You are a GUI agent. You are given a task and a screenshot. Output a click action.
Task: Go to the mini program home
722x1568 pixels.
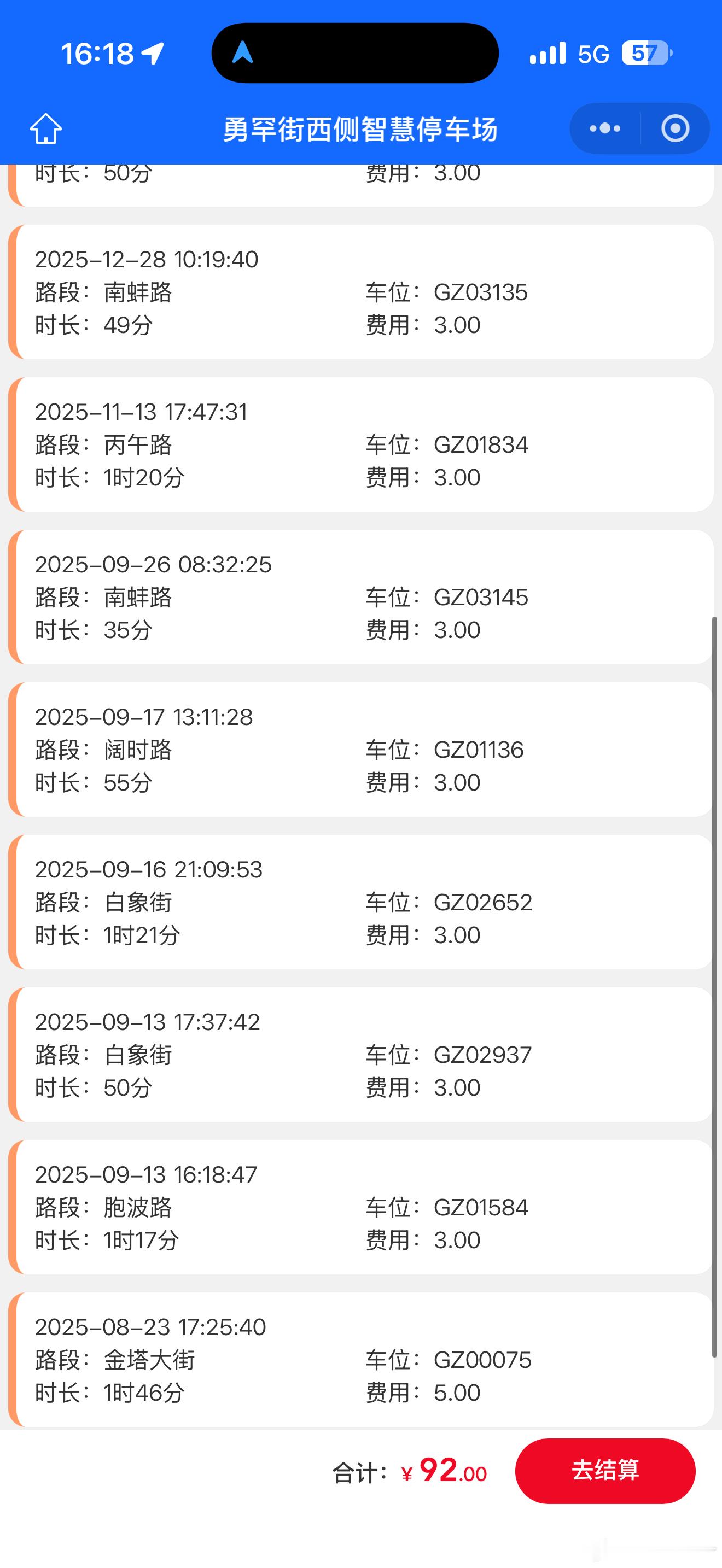45,128
